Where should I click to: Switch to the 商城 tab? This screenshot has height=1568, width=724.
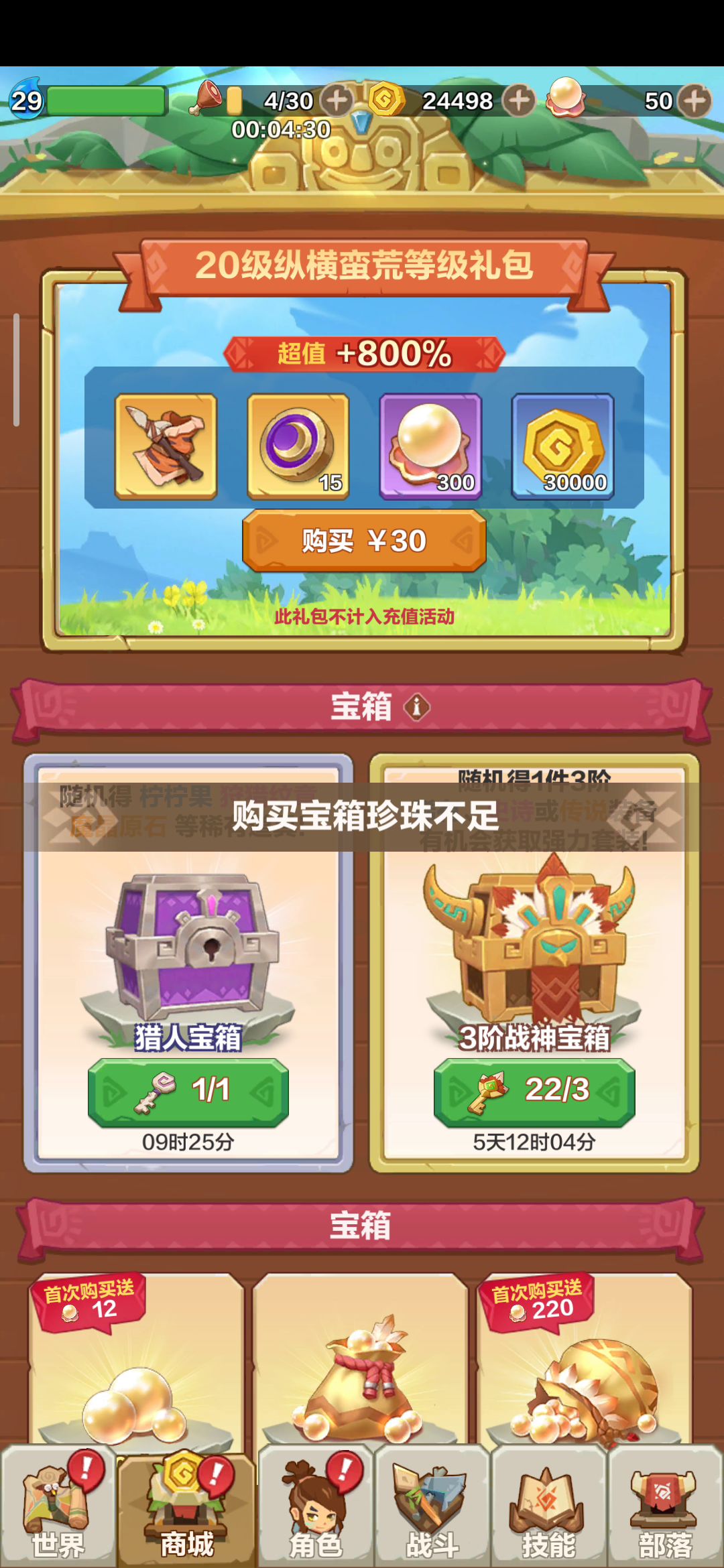(x=187, y=1508)
